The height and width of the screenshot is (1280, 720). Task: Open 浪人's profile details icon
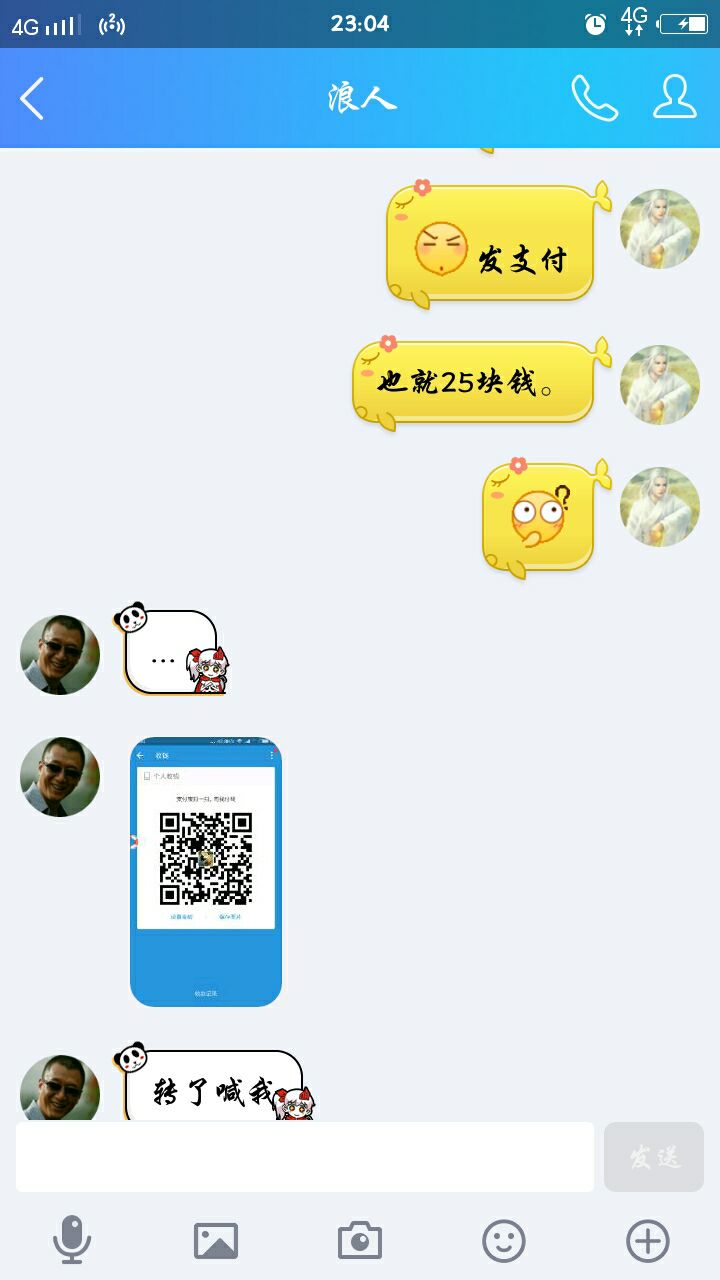tap(675, 97)
